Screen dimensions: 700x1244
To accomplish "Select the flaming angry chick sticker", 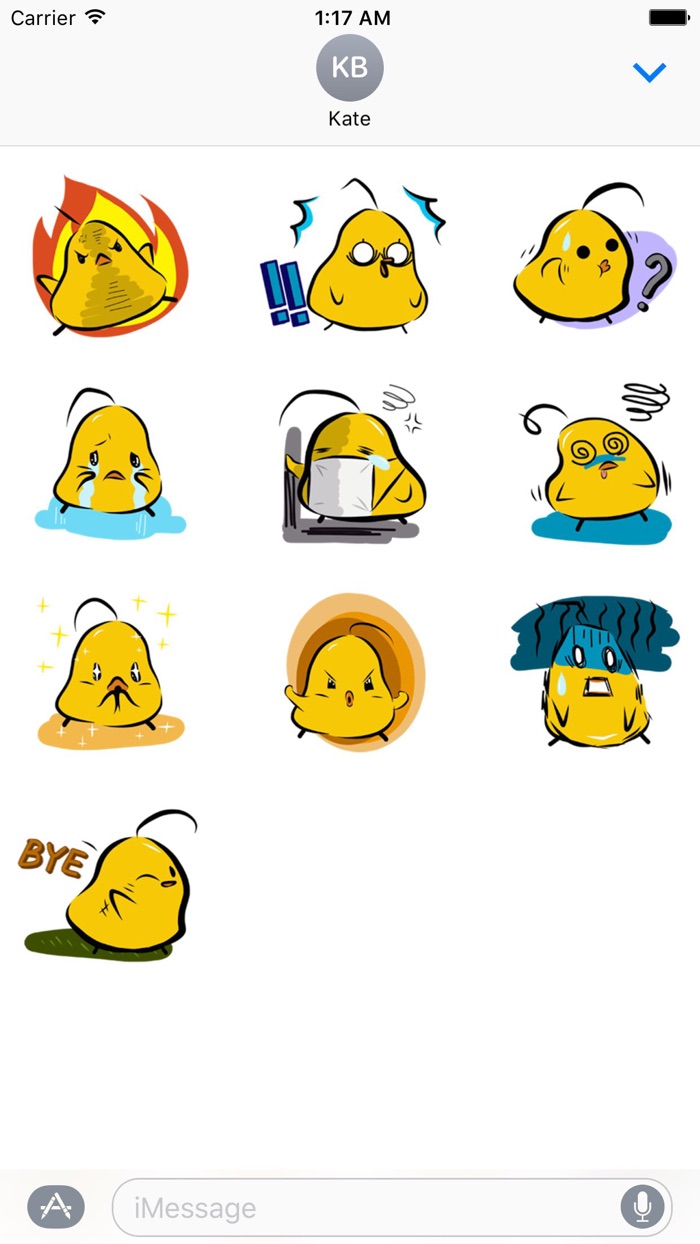I will [110, 257].
